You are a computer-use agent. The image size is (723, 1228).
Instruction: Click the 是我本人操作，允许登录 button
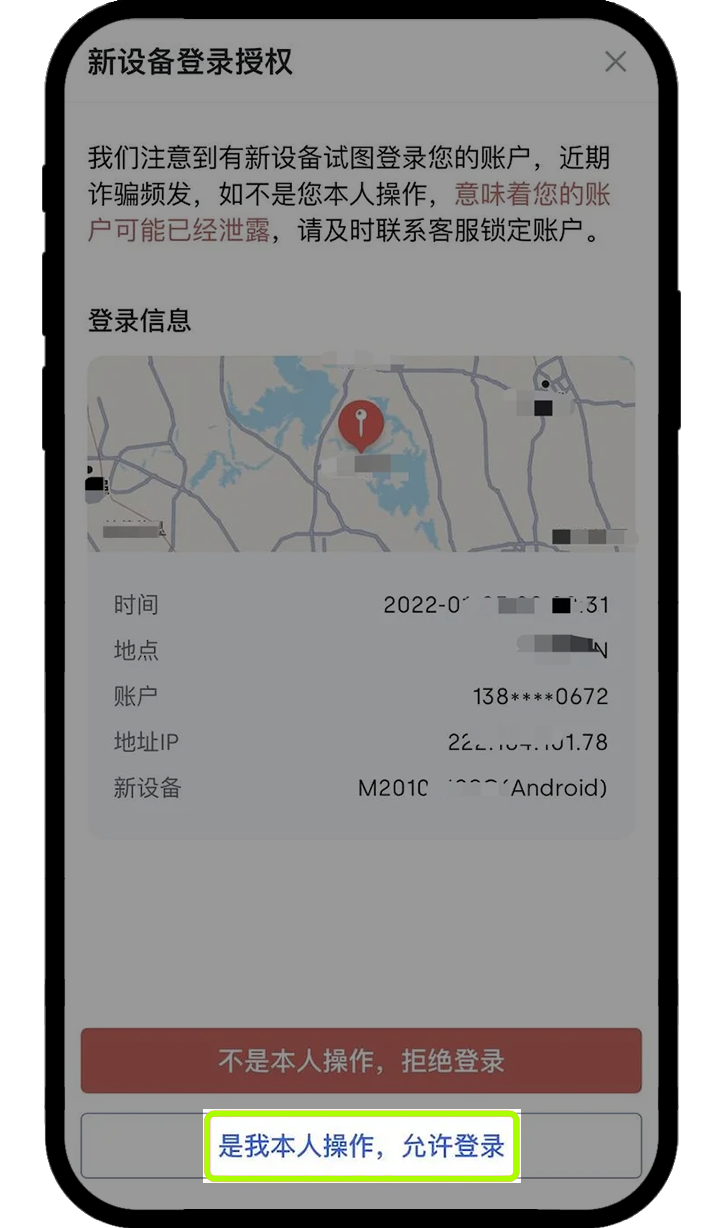point(362,1147)
